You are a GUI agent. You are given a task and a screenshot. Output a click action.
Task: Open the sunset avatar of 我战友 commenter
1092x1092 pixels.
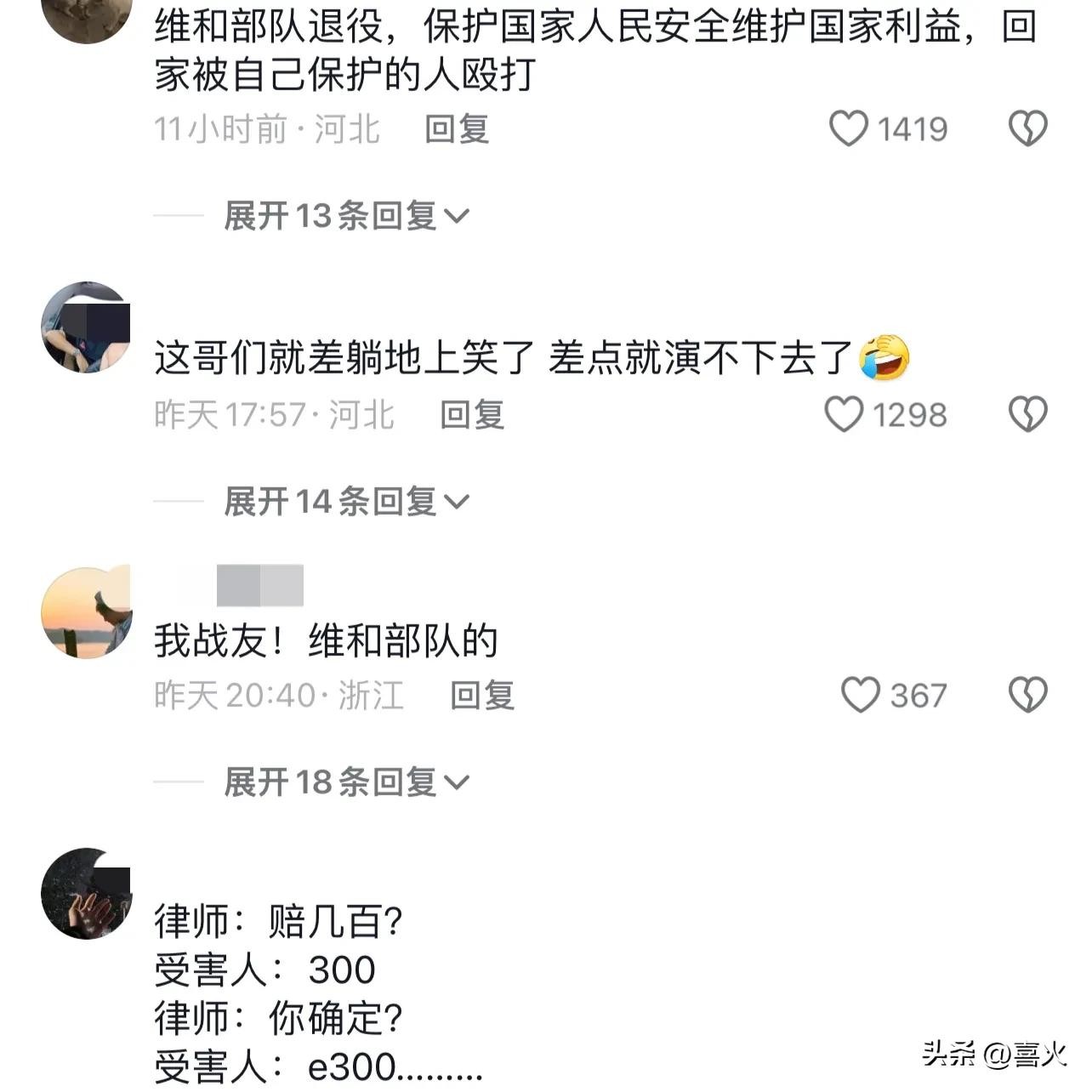(86, 612)
